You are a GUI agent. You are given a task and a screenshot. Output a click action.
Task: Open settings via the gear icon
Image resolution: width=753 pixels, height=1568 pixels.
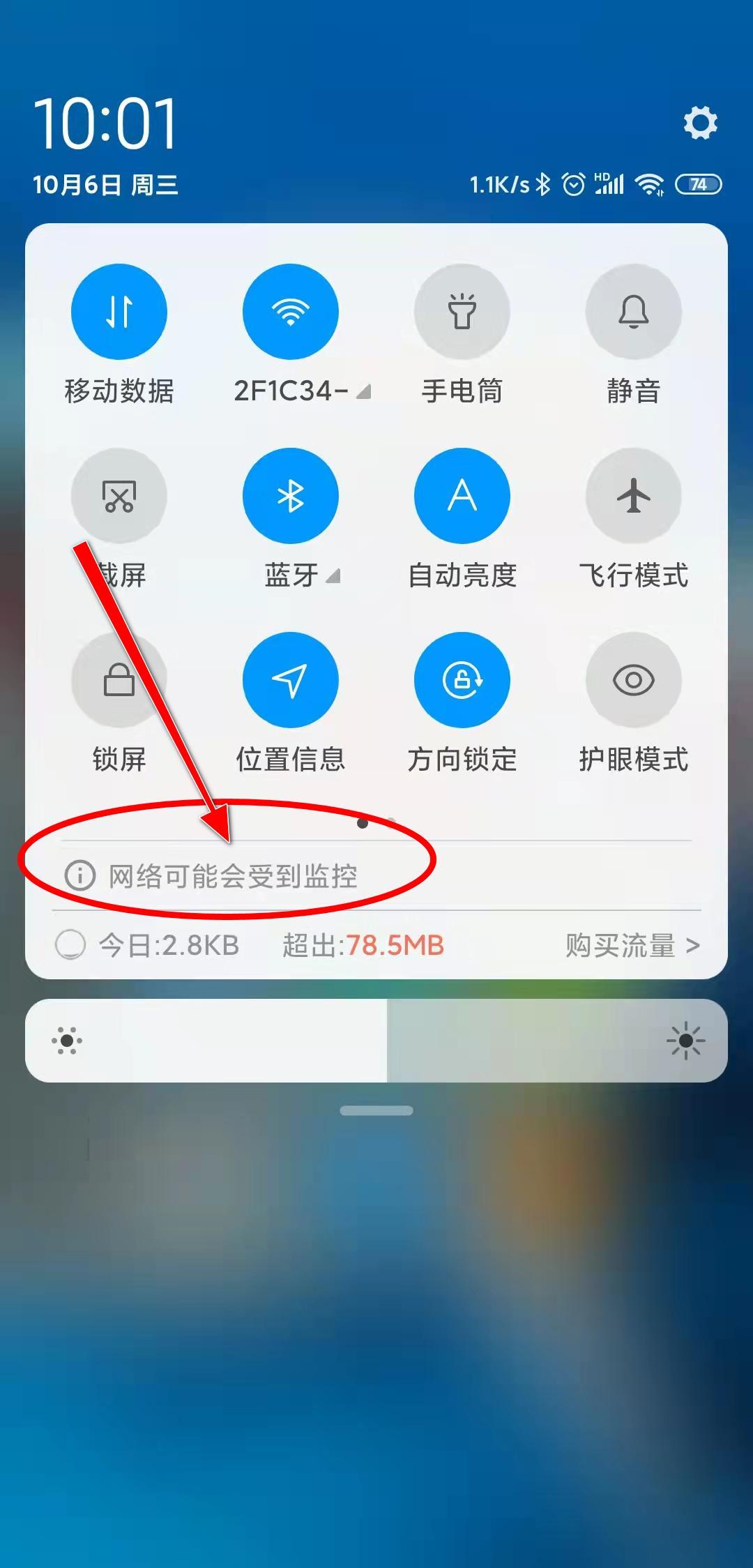click(x=700, y=123)
